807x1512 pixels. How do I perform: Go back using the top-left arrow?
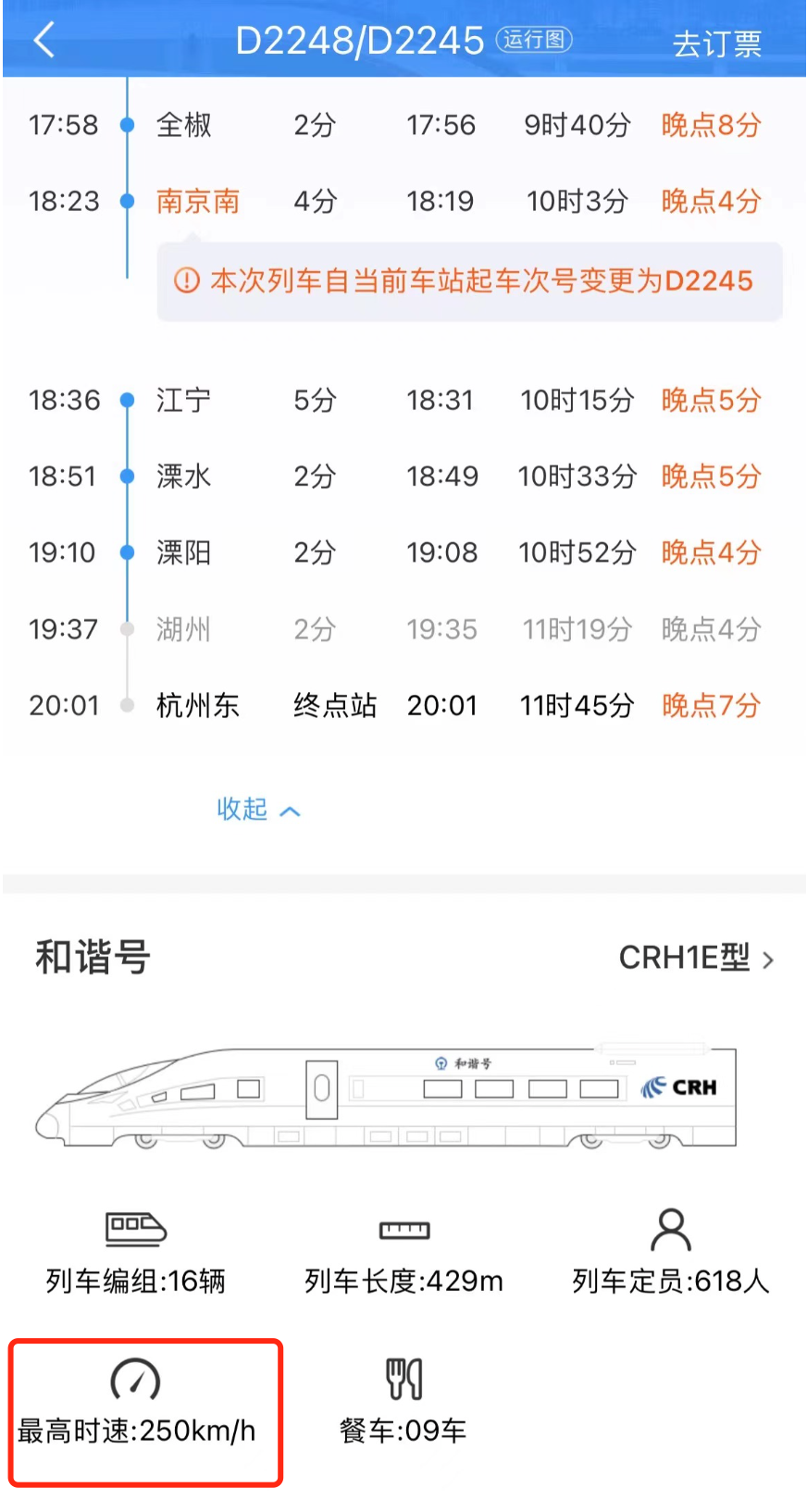(x=43, y=40)
